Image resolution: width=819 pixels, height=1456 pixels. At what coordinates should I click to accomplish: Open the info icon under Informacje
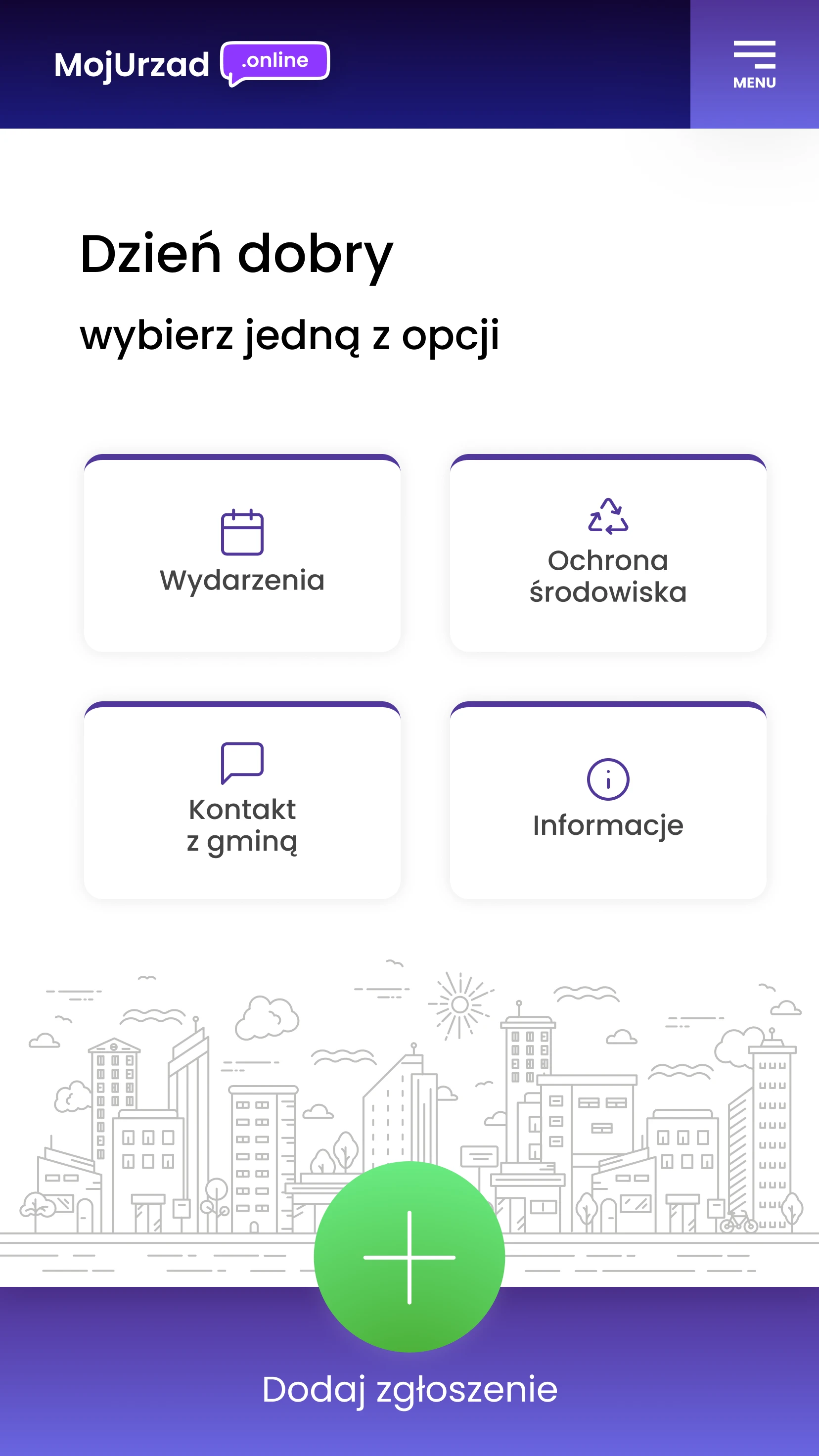(x=608, y=779)
